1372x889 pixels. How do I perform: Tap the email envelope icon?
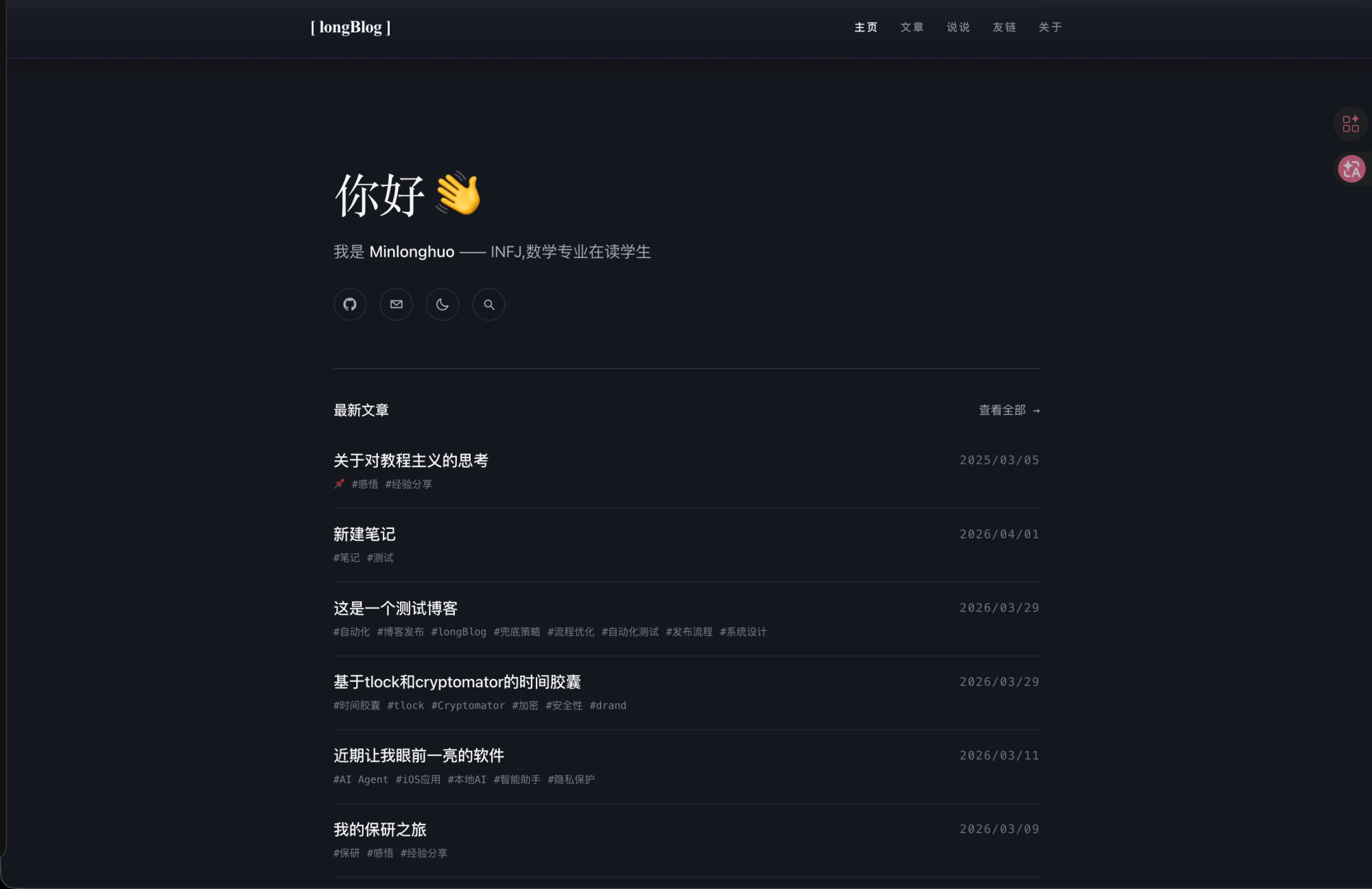[x=396, y=305]
